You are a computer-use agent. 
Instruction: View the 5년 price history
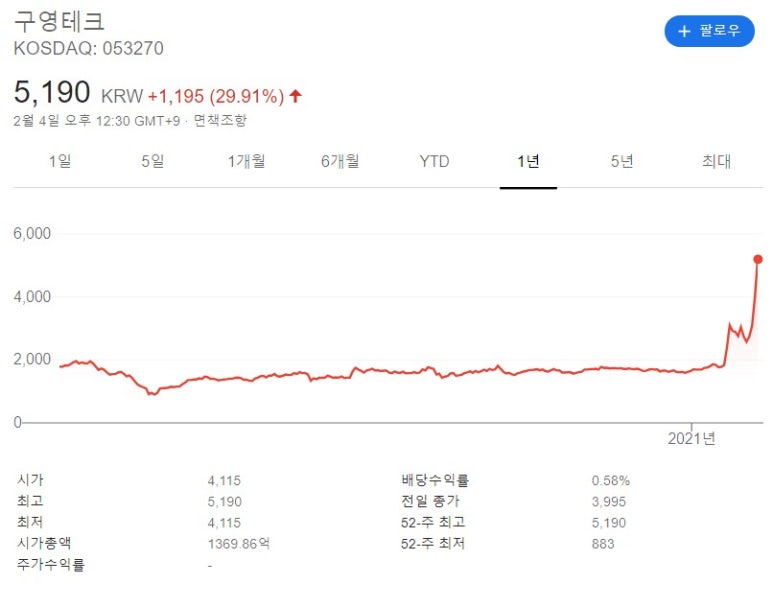pos(622,161)
